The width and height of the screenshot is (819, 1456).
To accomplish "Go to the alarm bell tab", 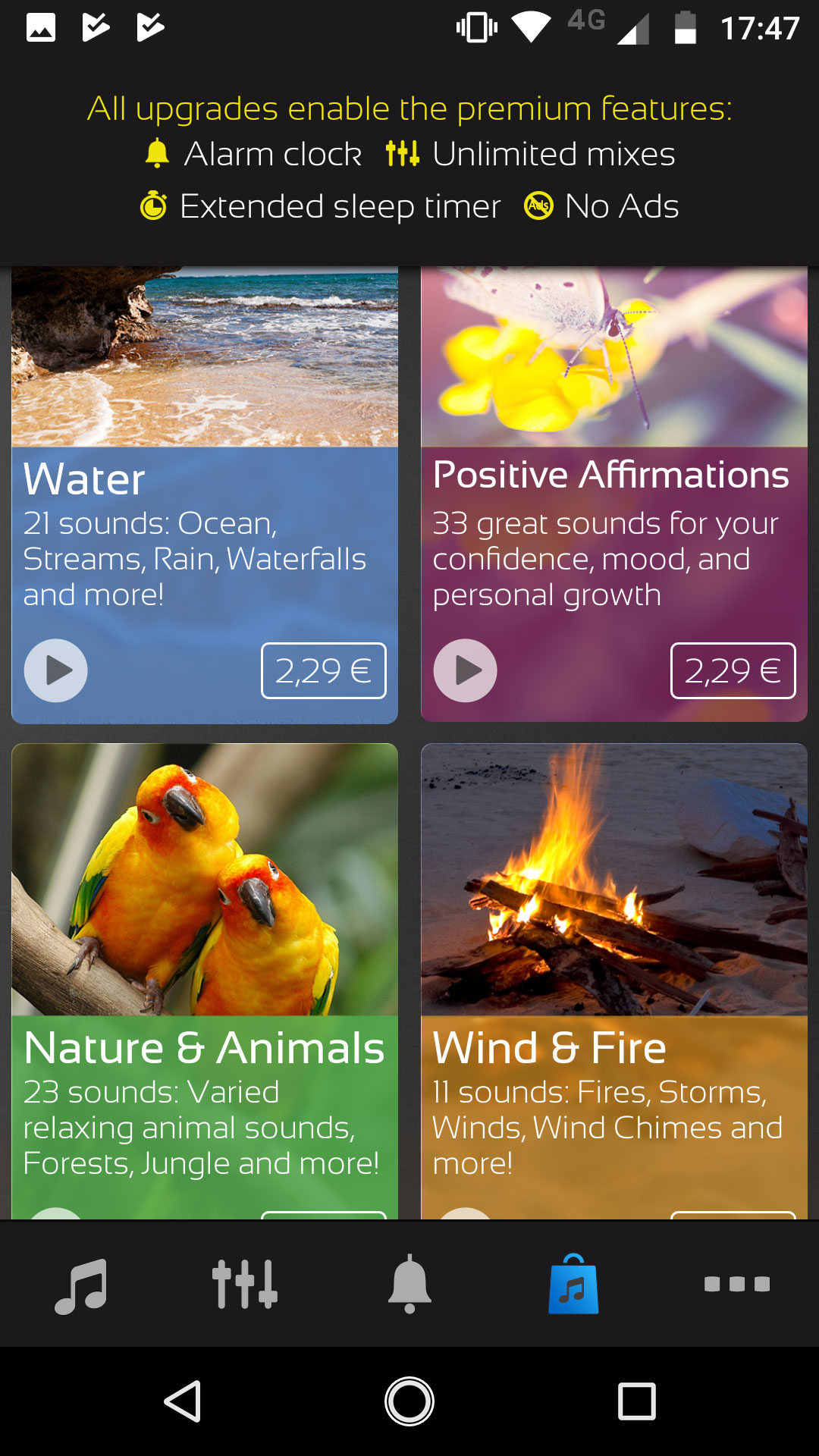I will coord(409,1285).
